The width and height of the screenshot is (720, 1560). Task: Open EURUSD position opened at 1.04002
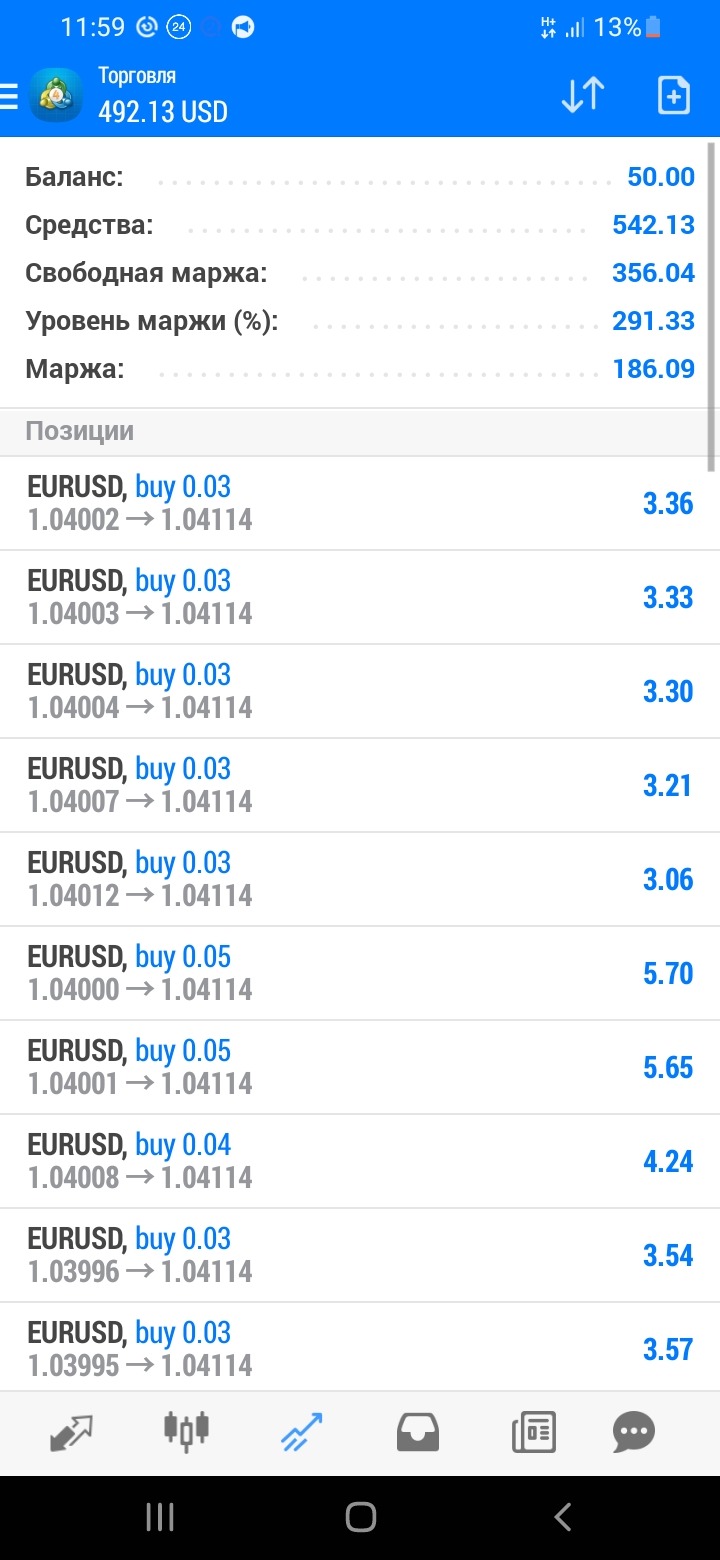click(360, 503)
